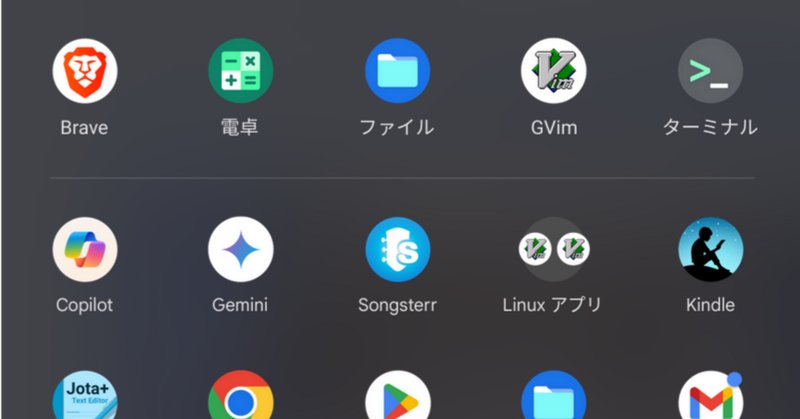
Task: Launch GVim editor
Action: click(553, 71)
